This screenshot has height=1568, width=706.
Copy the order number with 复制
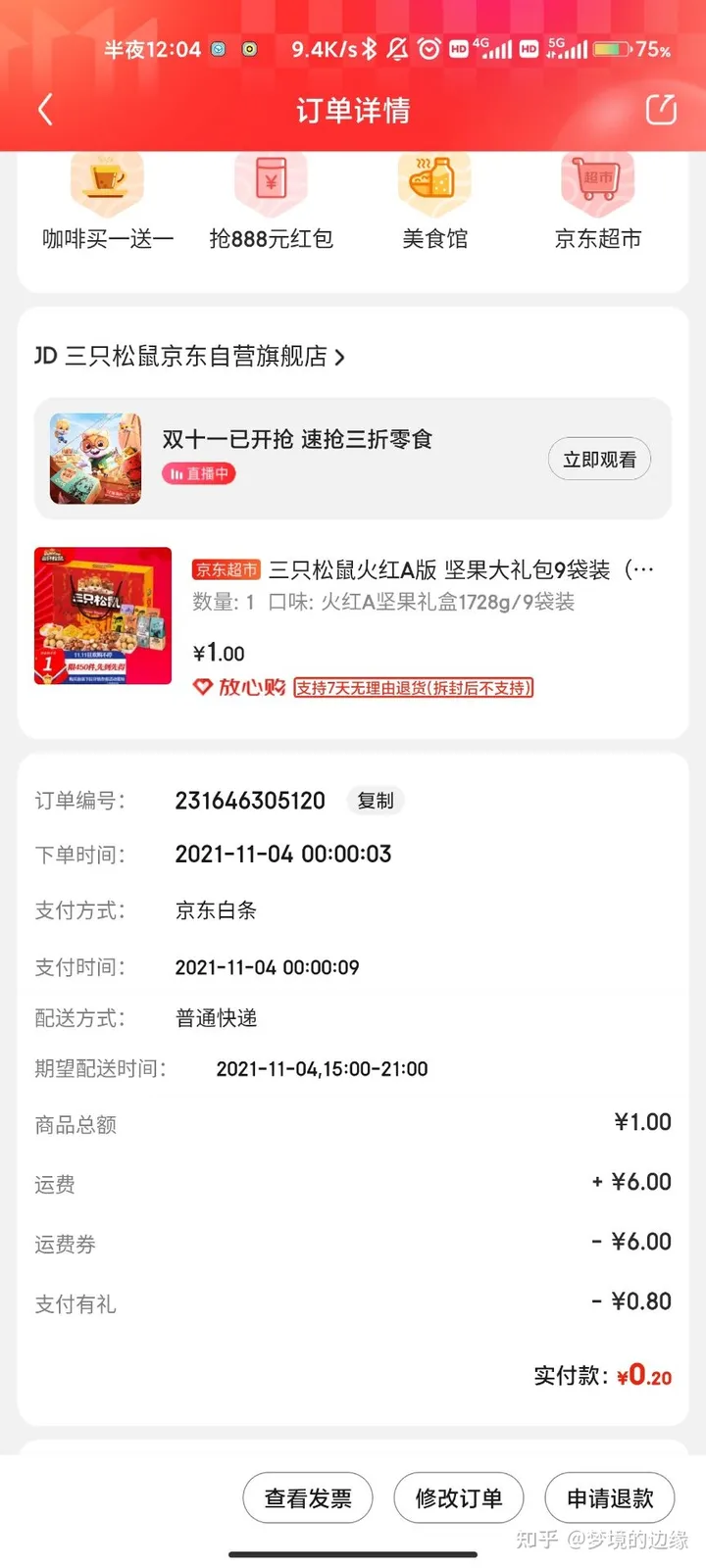(x=375, y=801)
